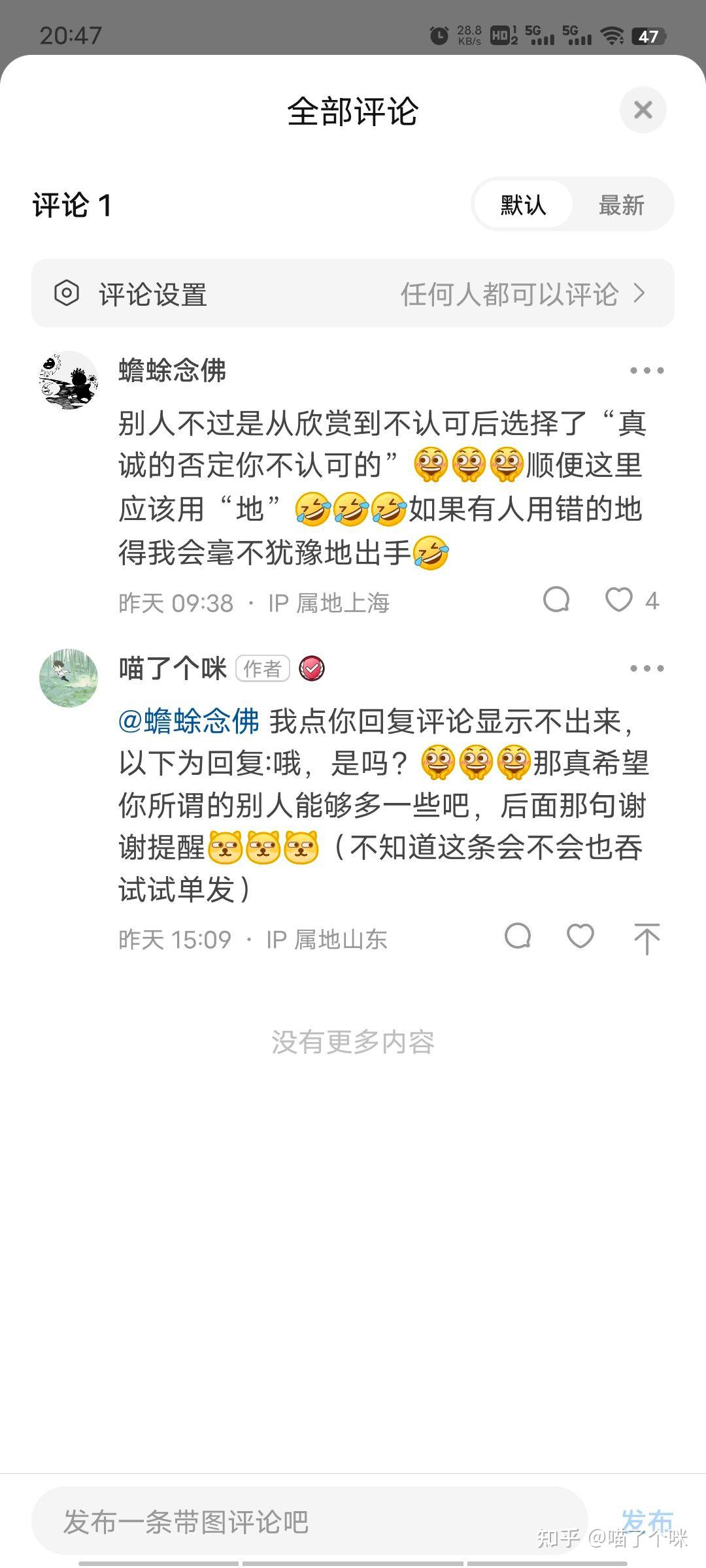Reply to 蟾蜍念佛's comment
Image resolution: width=706 pixels, height=1568 pixels.
click(556, 600)
